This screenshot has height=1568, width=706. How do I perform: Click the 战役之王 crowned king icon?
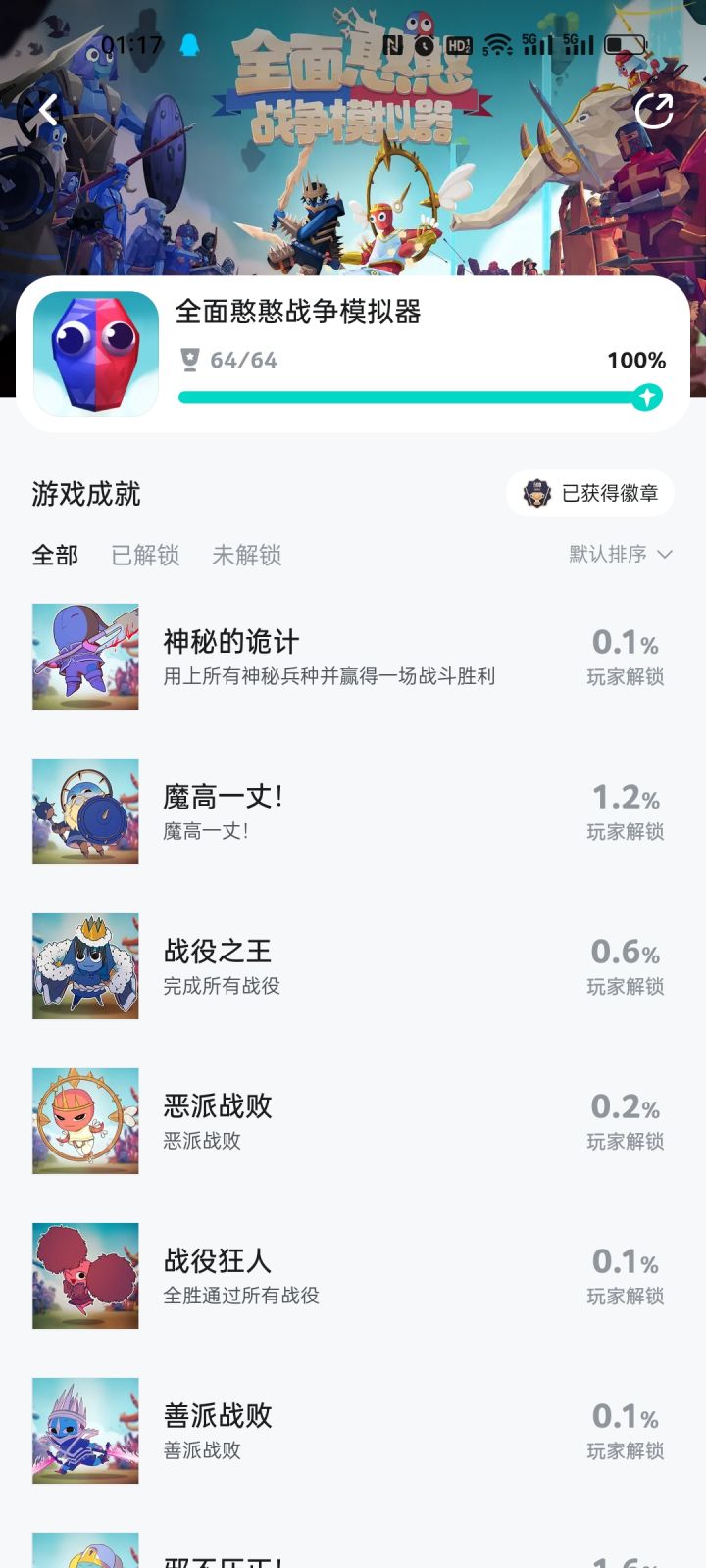point(84,966)
